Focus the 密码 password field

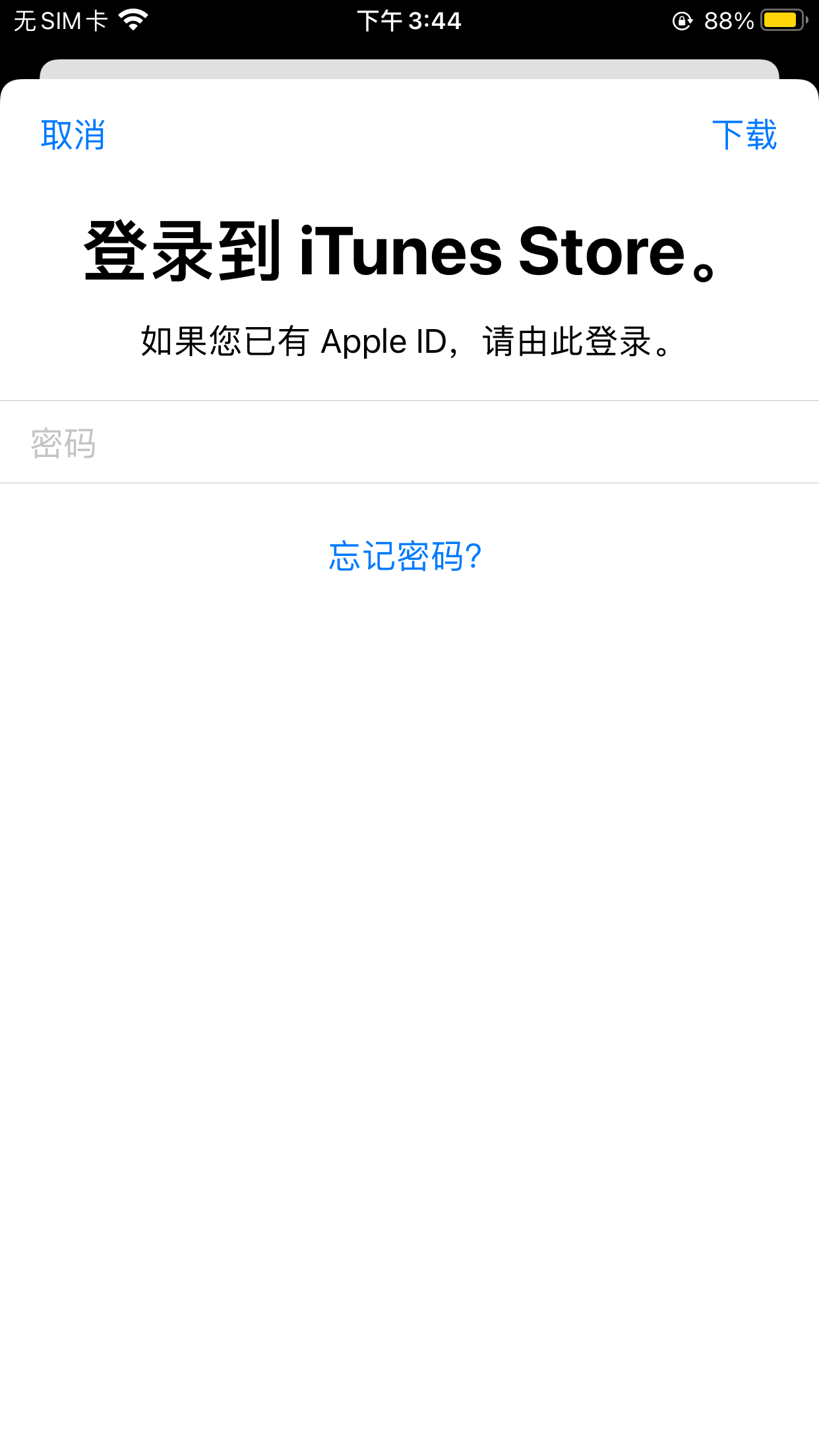click(409, 442)
